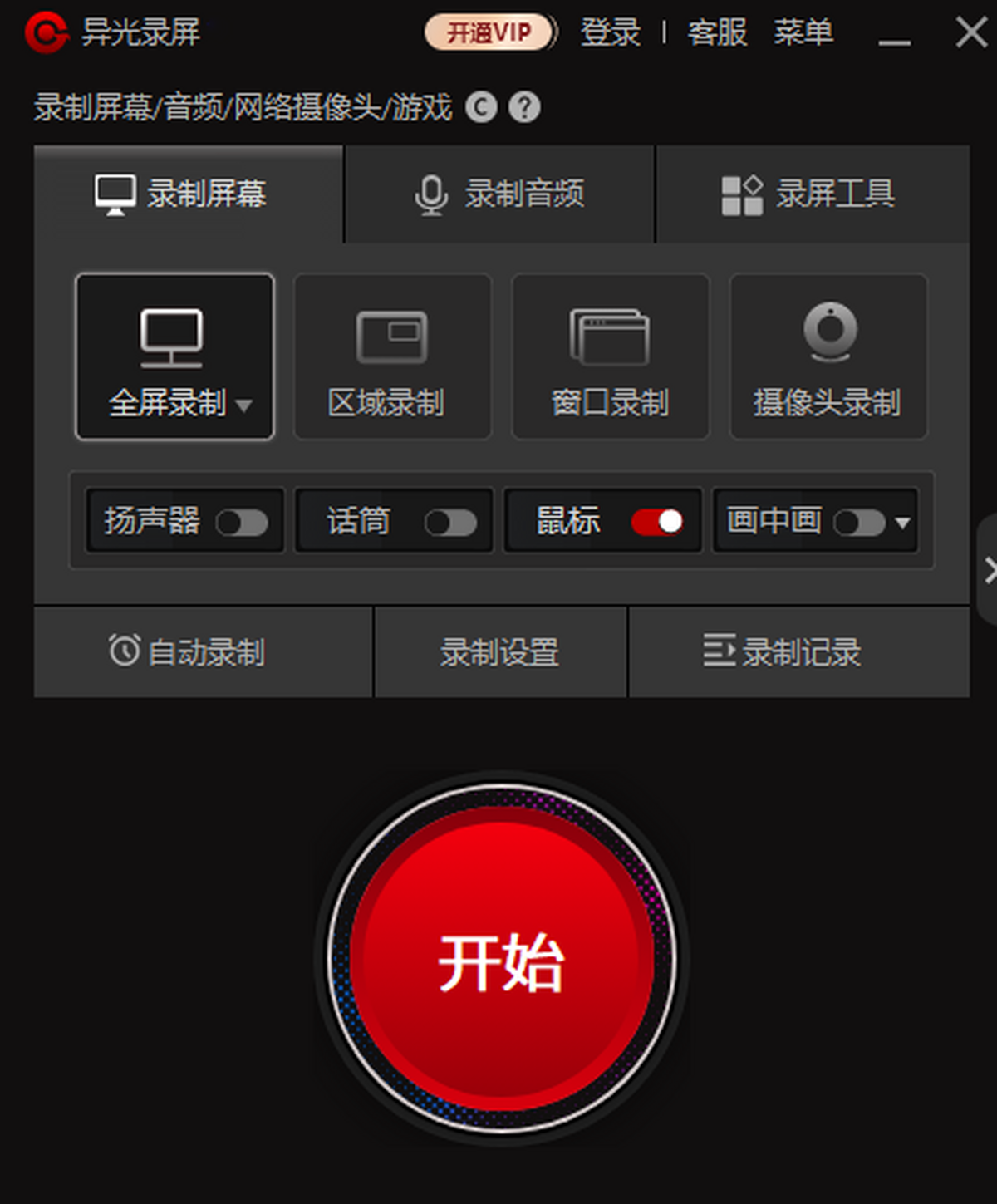Select 区域录制 mode
The image size is (997, 1204).
(x=392, y=356)
